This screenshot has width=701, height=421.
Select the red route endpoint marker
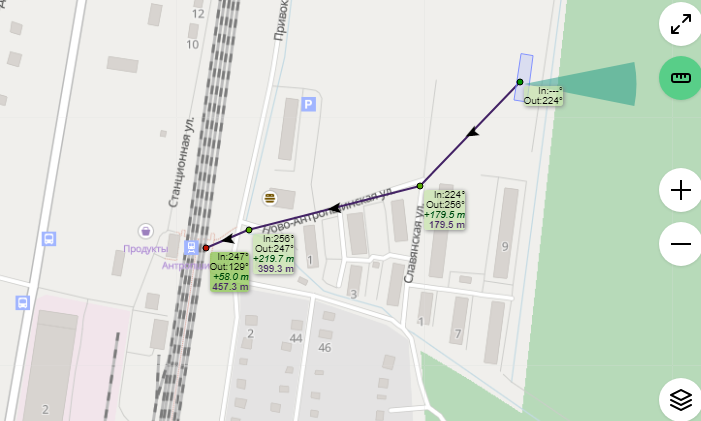point(206,248)
